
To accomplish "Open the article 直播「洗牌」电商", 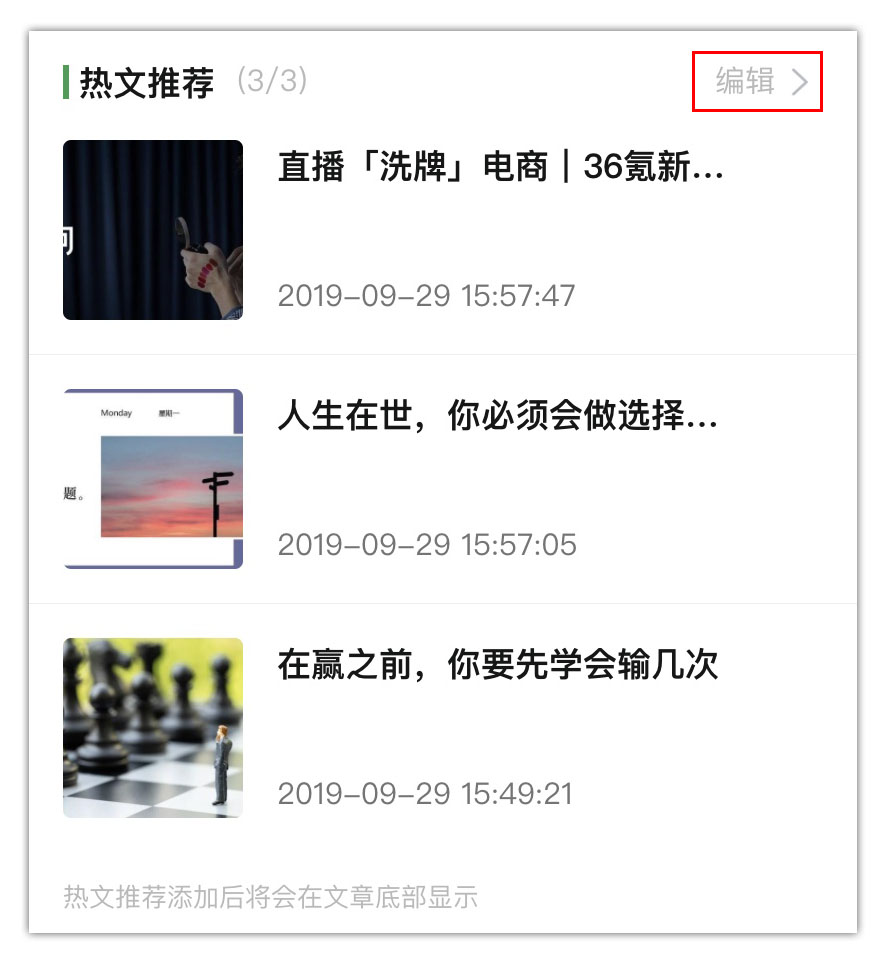I will [x=500, y=167].
